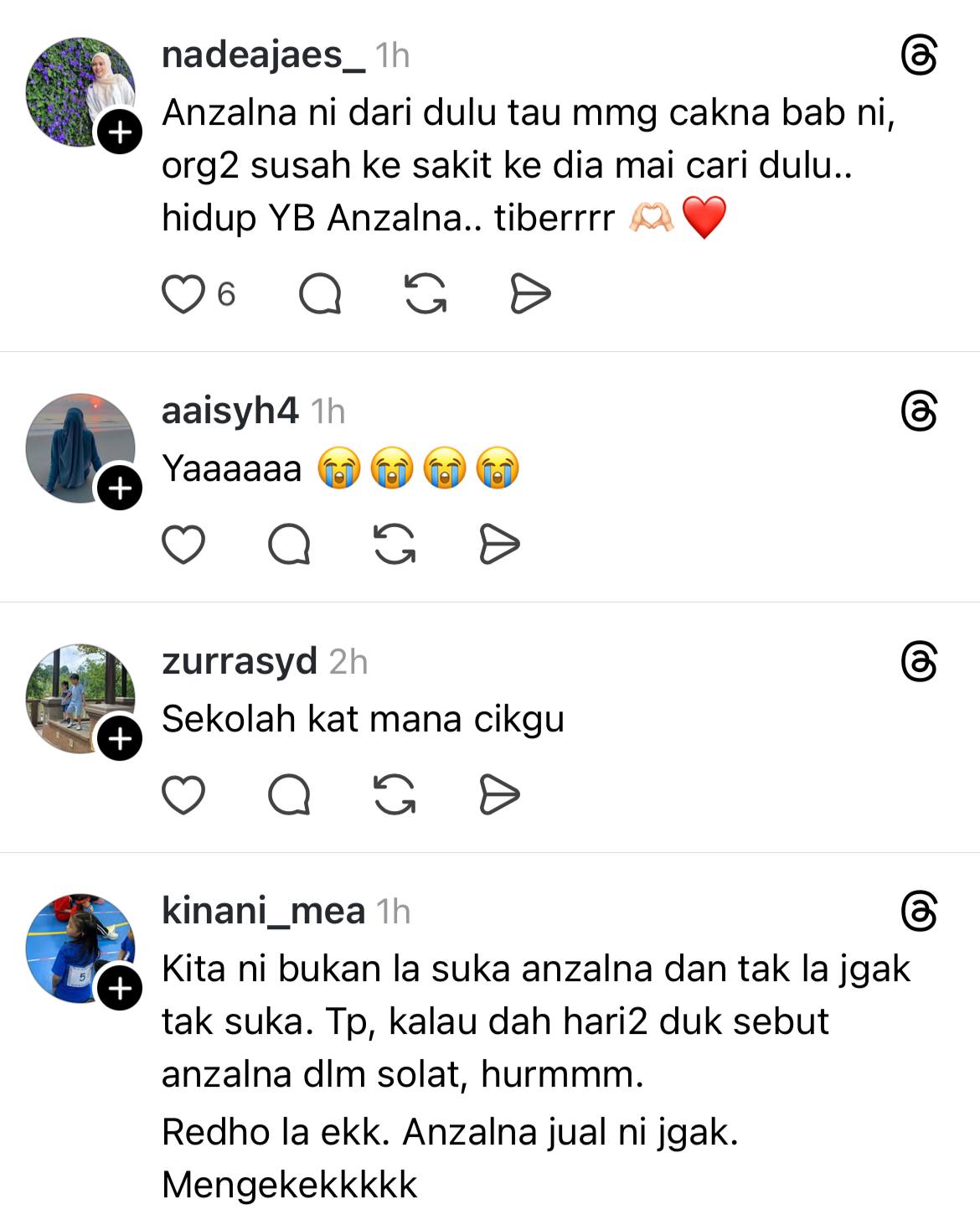Like nadeajaes_'s comment
The width and height of the screenshot is (980, 1230).
pyautogui.click(x=183, y=294)
